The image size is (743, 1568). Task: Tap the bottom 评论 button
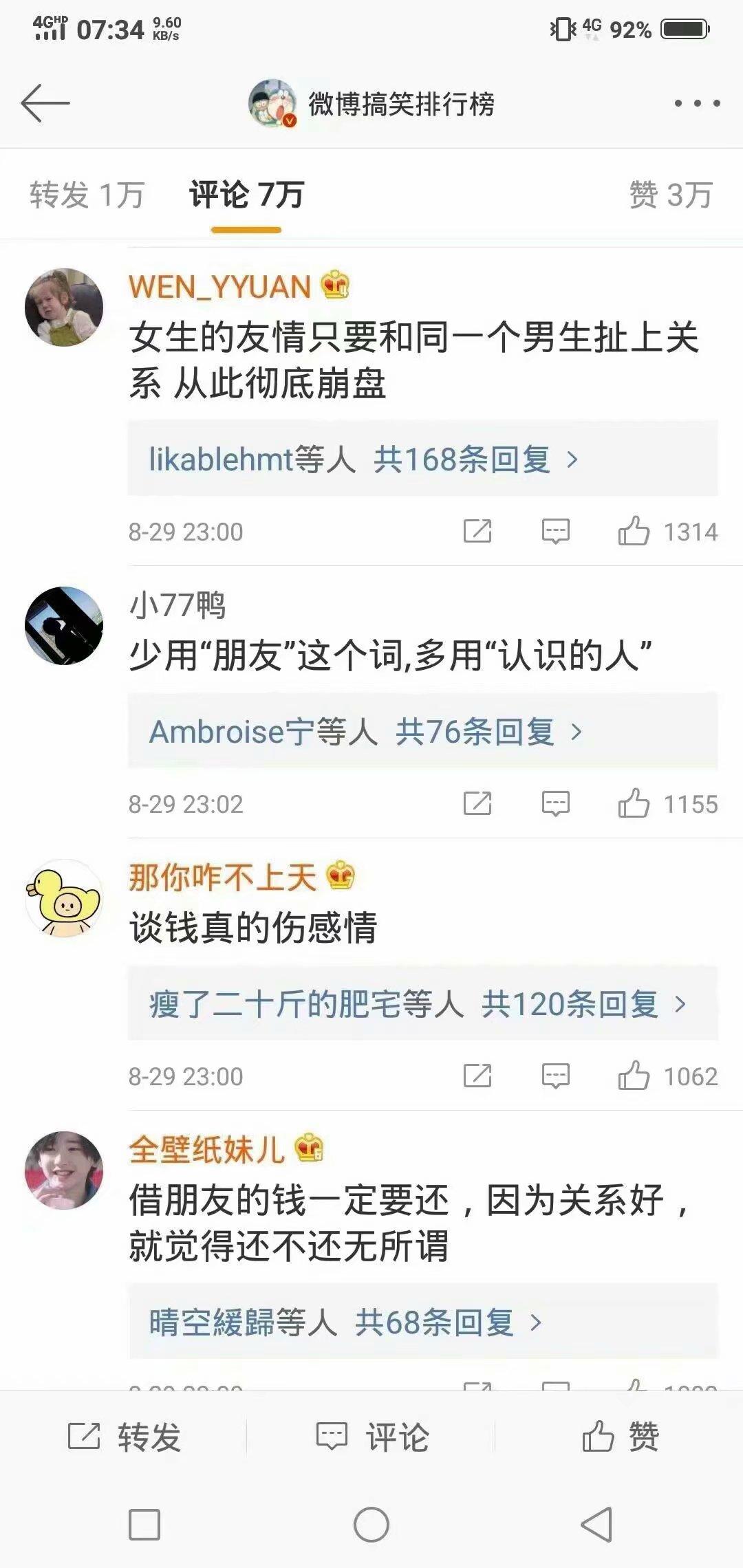[371, 1437]
